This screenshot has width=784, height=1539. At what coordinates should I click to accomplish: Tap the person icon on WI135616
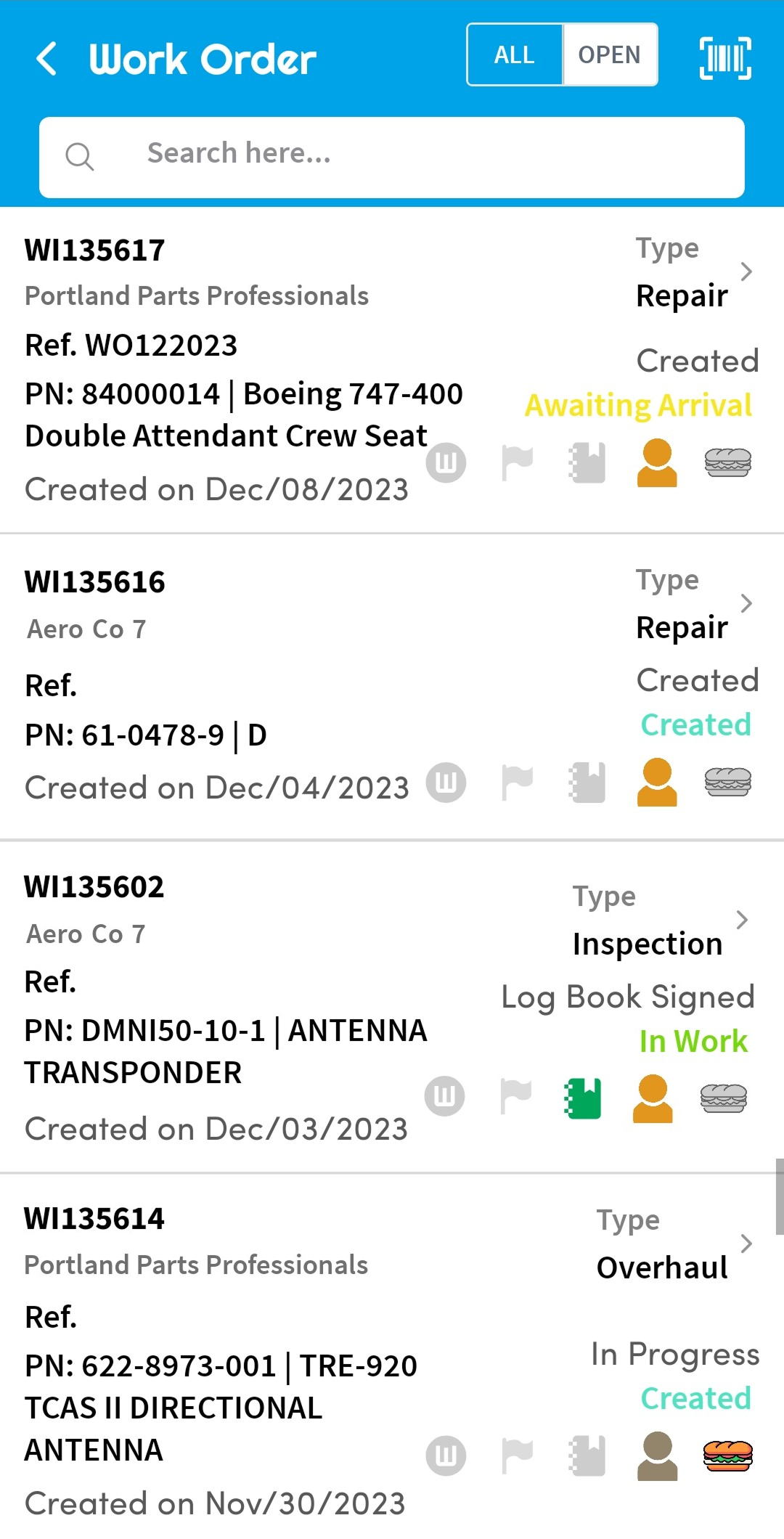pos(657,783)
